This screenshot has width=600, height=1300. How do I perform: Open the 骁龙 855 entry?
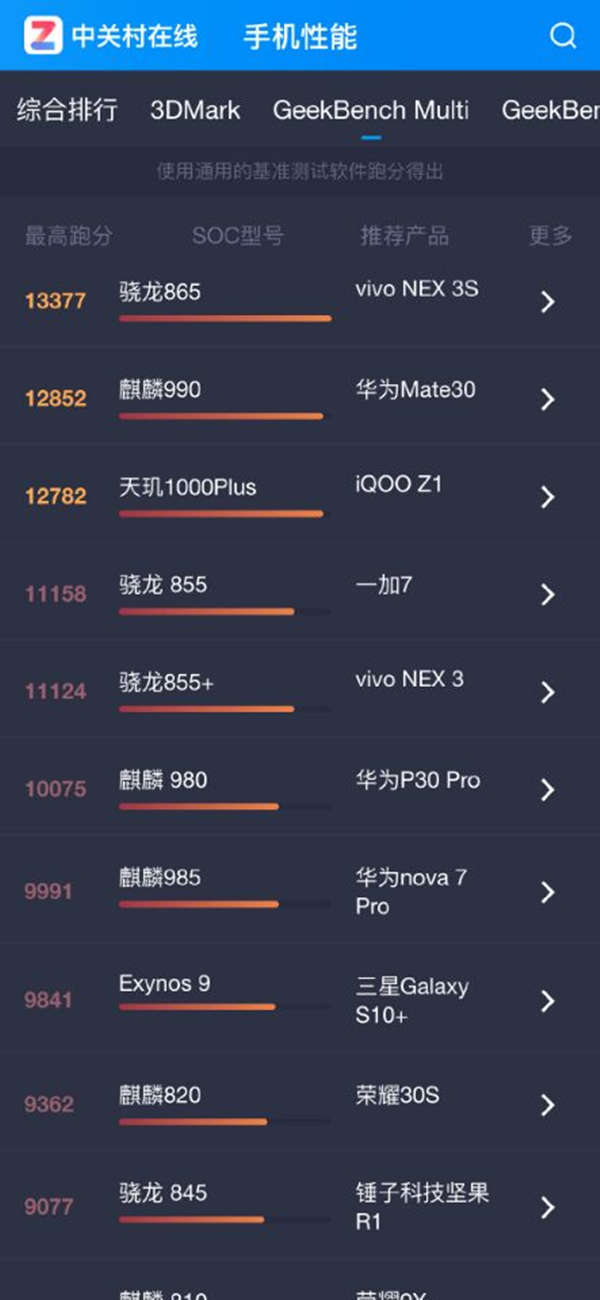point(300,591)
